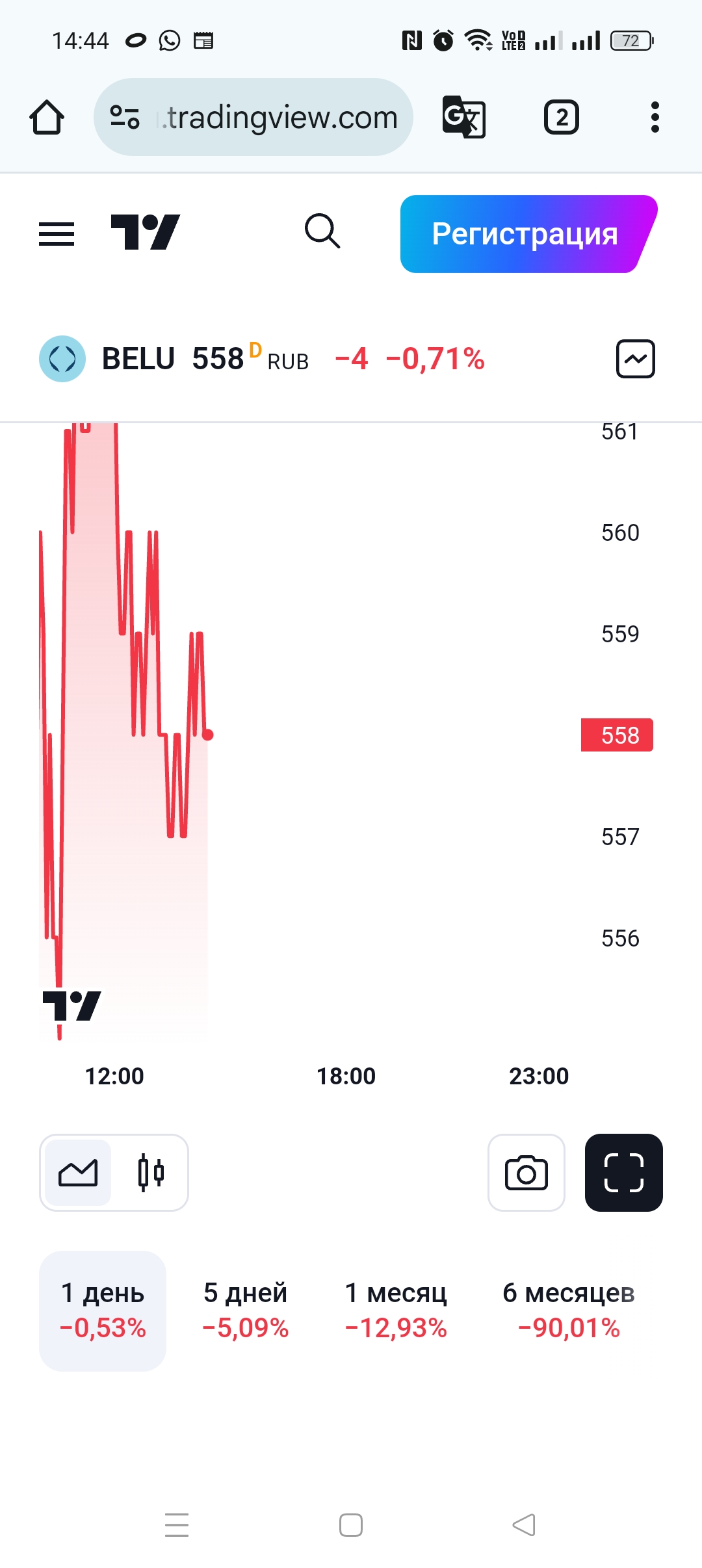Viewport: 702px width, 1568px height.
Task: Open the browser overflow menu
Action: 655,118
